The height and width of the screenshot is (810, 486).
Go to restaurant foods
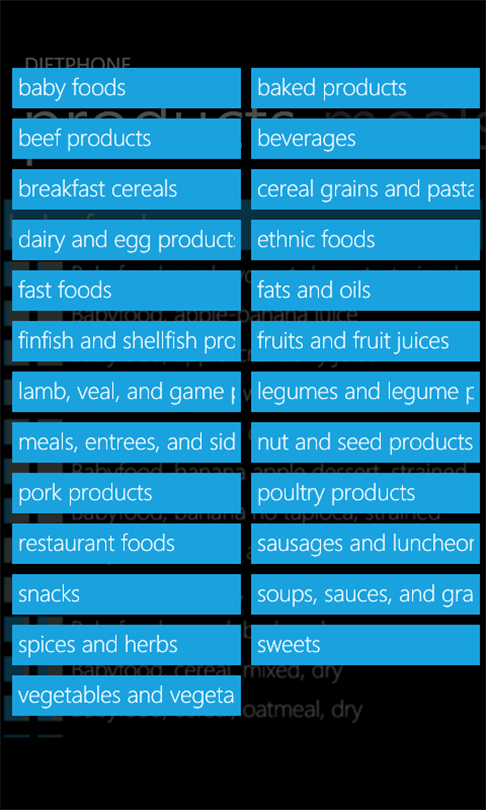click(x=127, y=543)
